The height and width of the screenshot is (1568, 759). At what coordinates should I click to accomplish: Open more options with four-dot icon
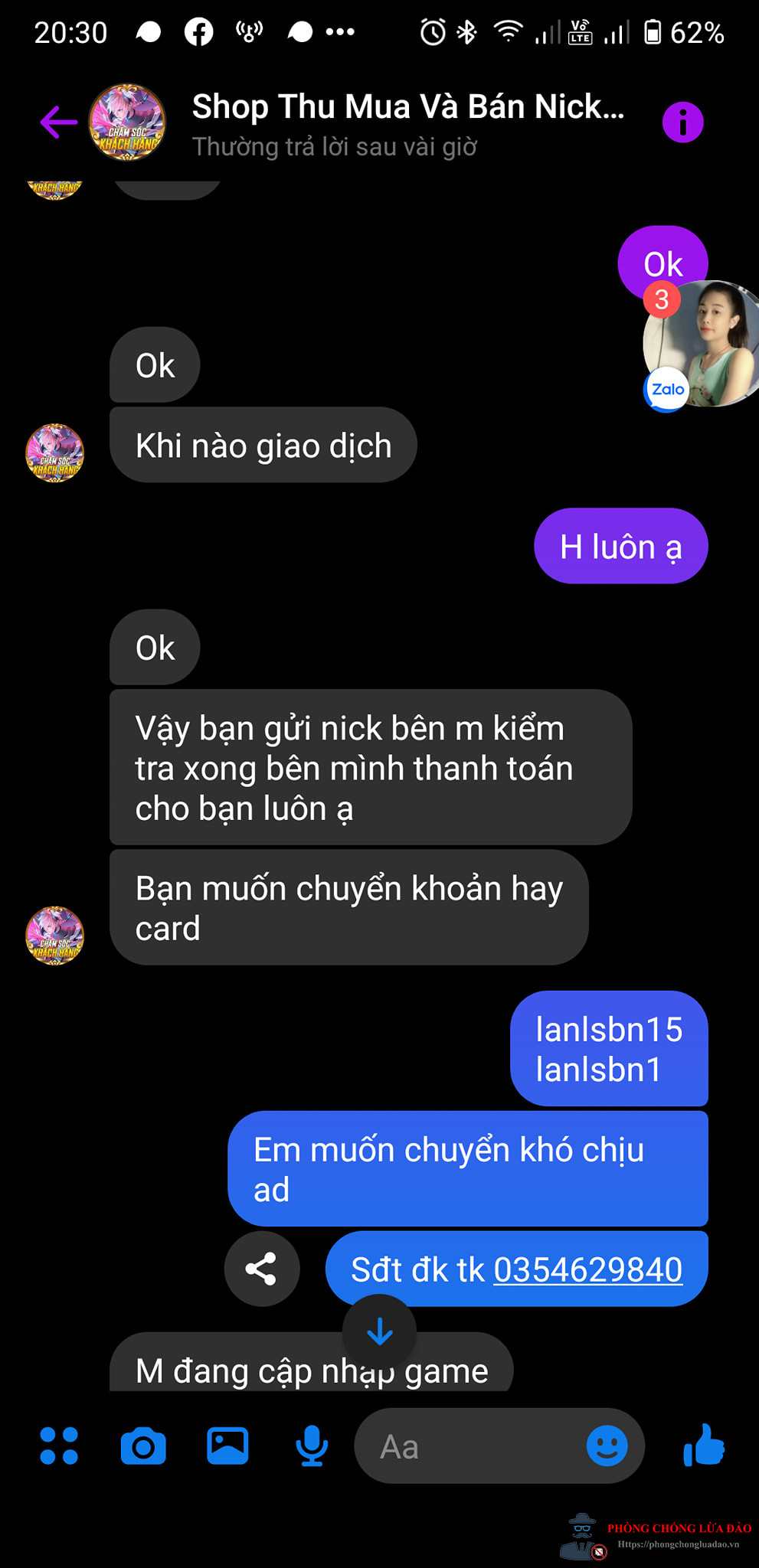click(x=59, y=1446)
